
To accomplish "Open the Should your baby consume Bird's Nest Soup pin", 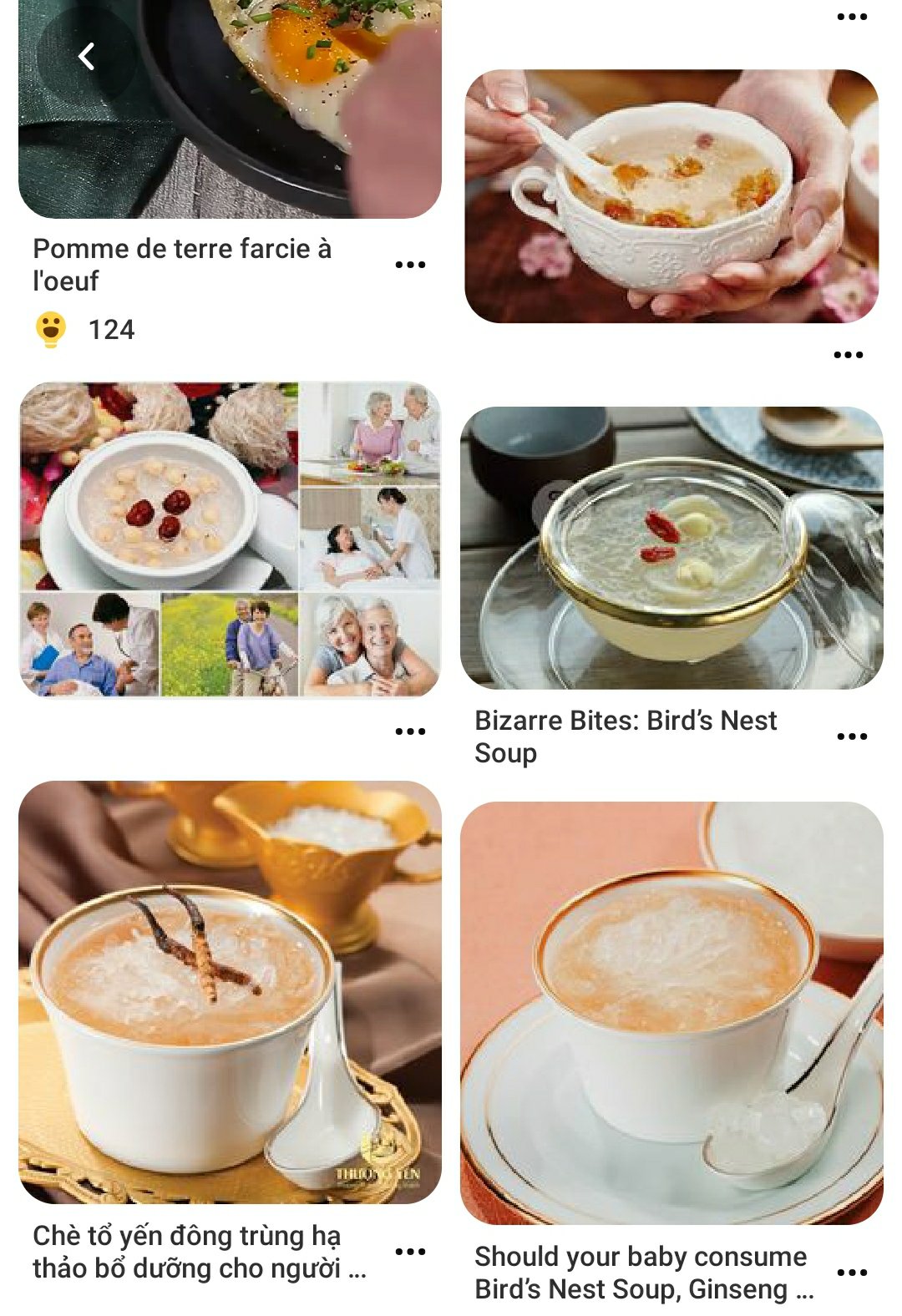I will (671, 1012).
